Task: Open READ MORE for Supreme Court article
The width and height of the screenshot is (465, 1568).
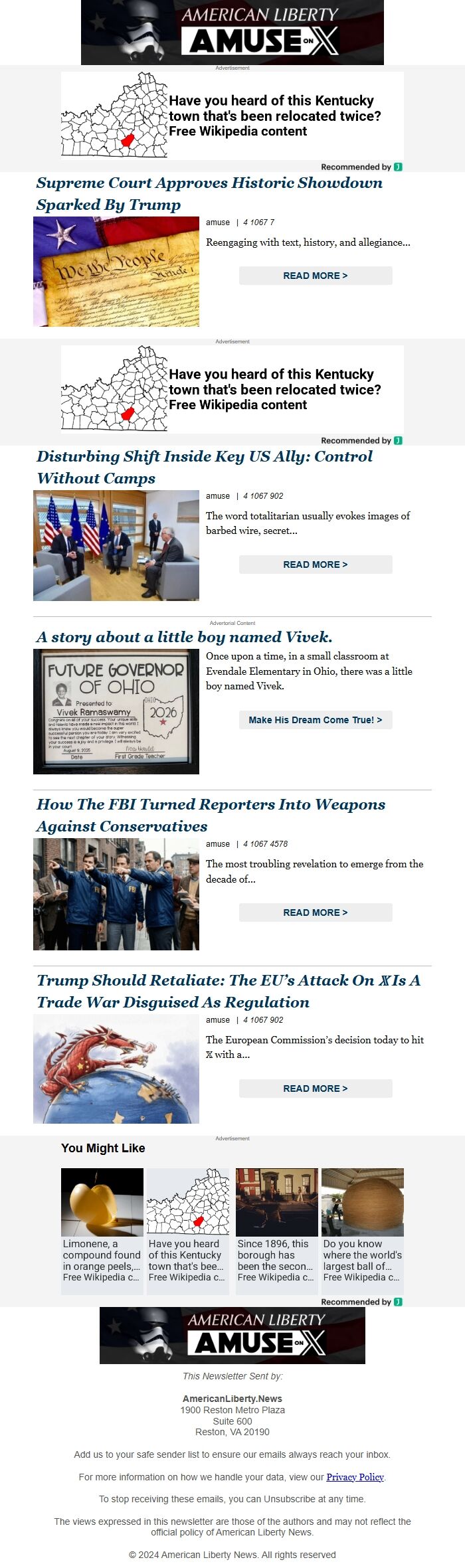Action: (x=316, y=276)
